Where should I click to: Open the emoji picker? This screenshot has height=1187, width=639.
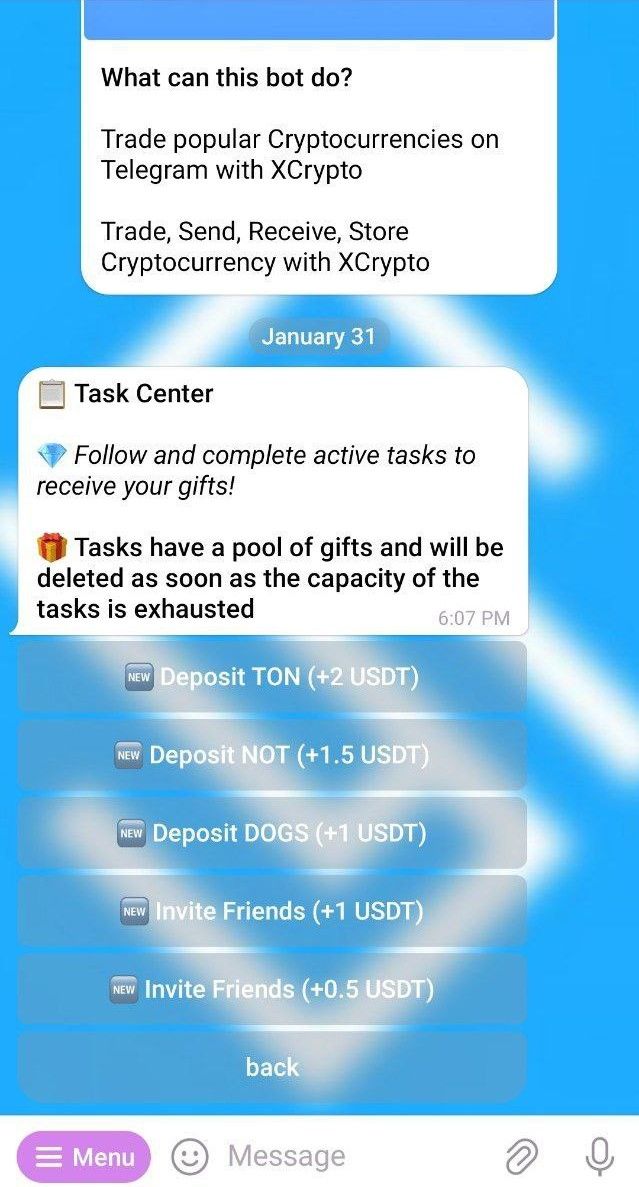click(190, 1157)
